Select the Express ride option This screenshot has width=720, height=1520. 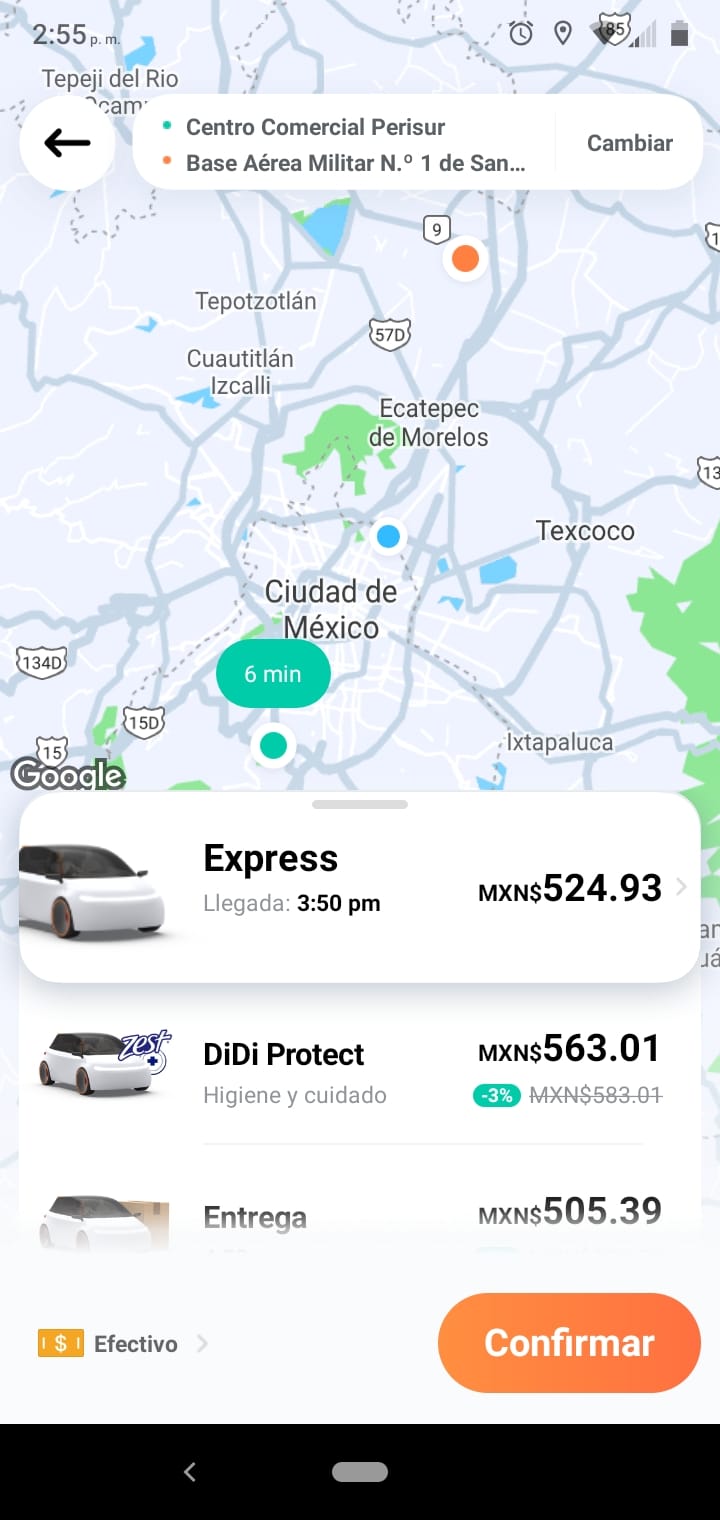click(360, 887)
